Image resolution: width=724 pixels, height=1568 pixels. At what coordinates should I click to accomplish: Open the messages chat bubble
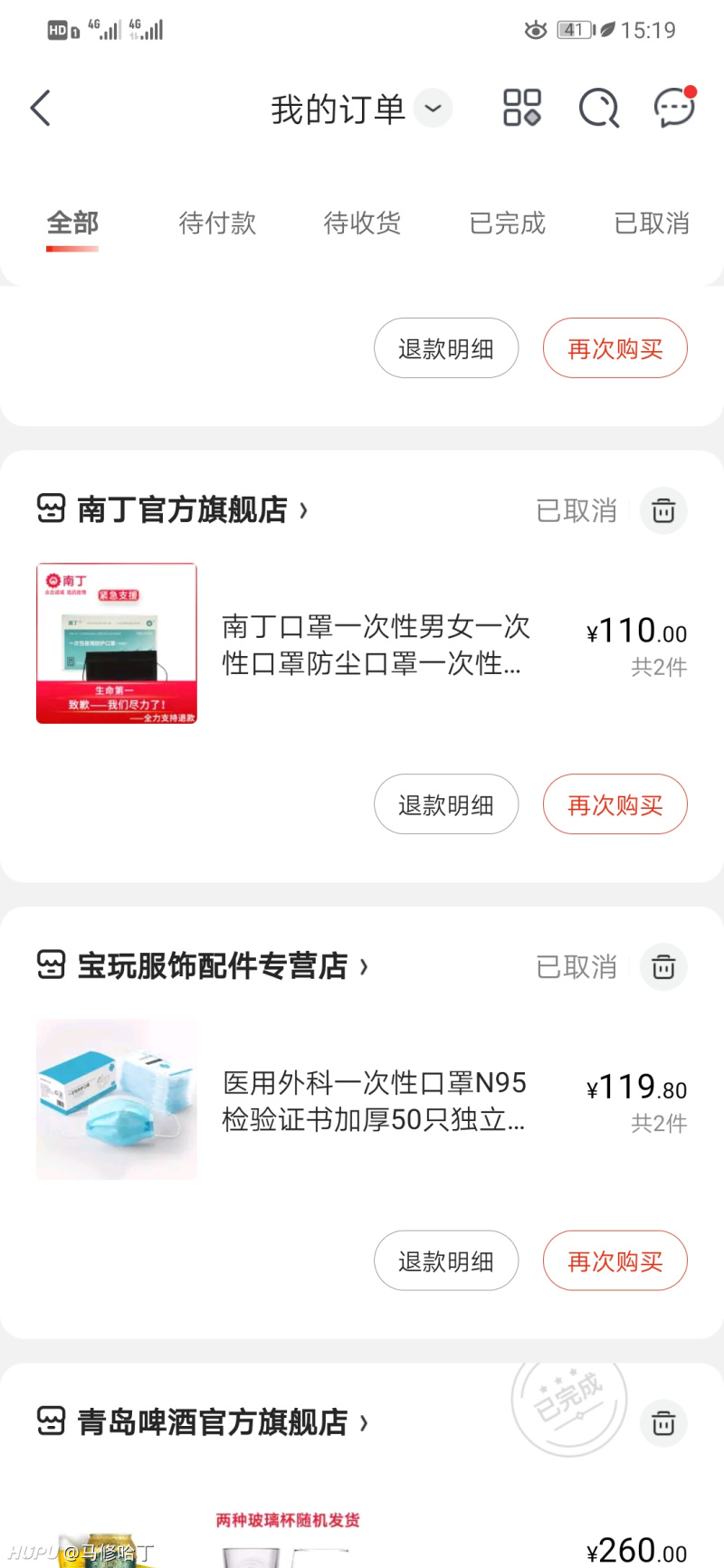674,109
